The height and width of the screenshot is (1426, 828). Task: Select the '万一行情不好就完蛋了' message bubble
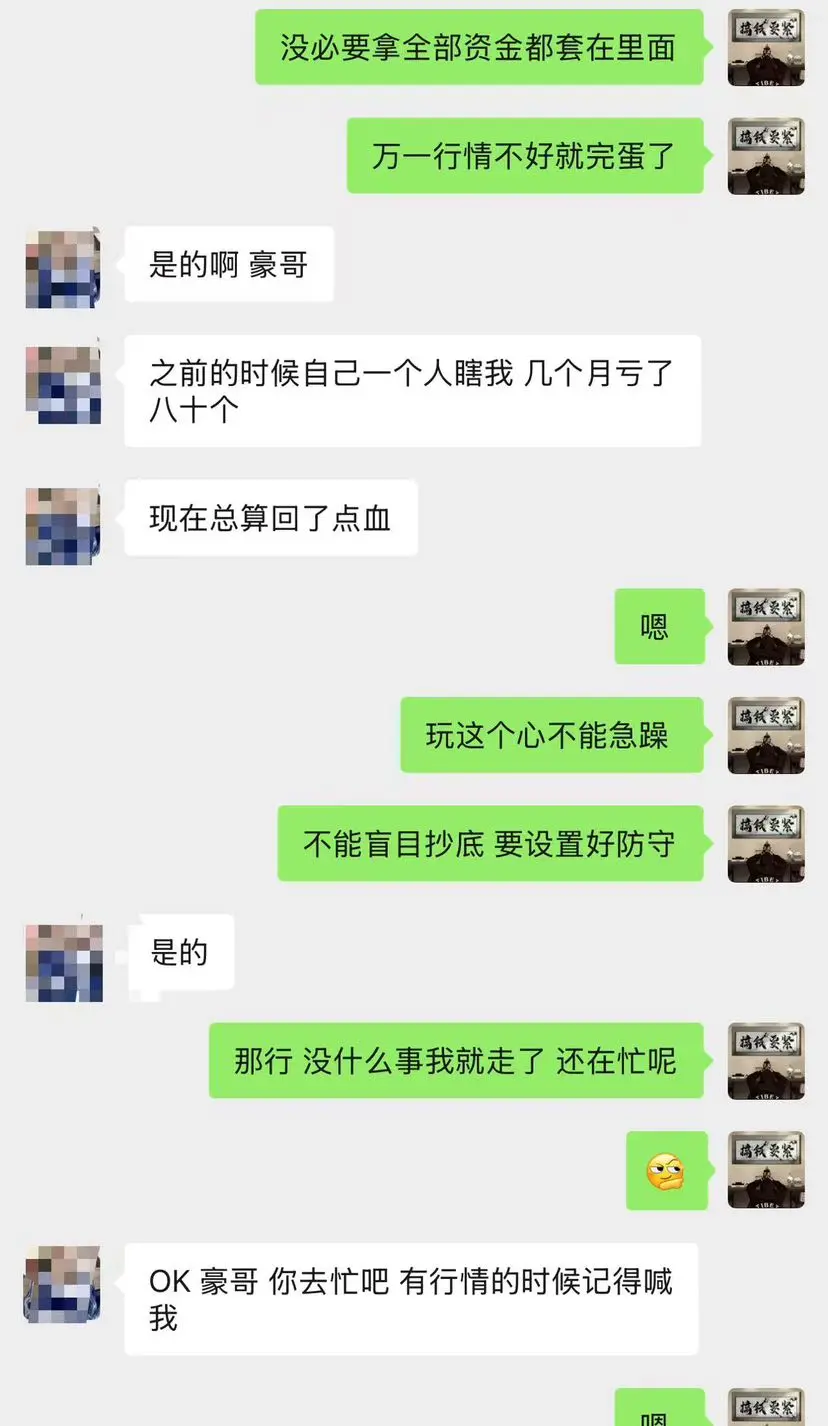(x=525, y=154)
